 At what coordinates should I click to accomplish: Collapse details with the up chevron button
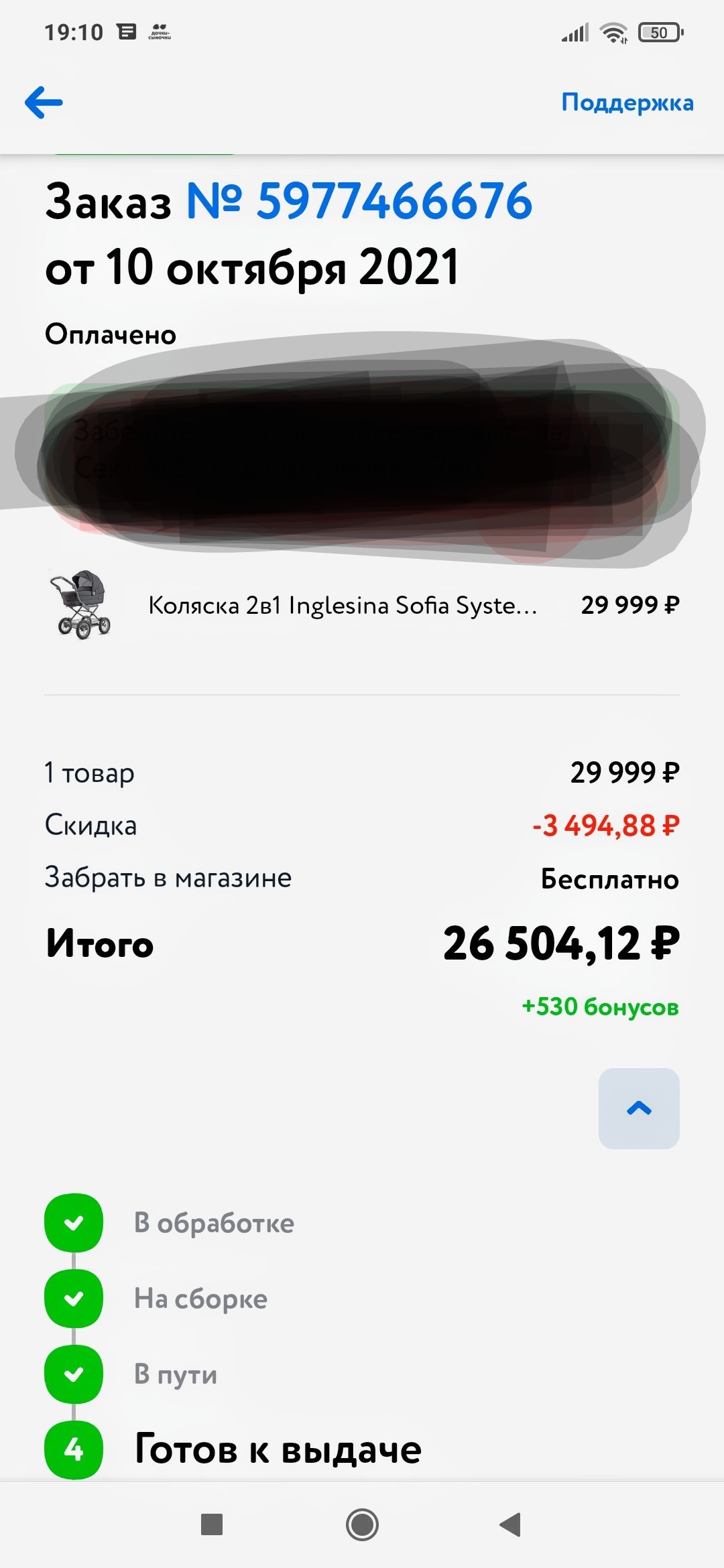pyautogui.click(x=638, y=1108)
